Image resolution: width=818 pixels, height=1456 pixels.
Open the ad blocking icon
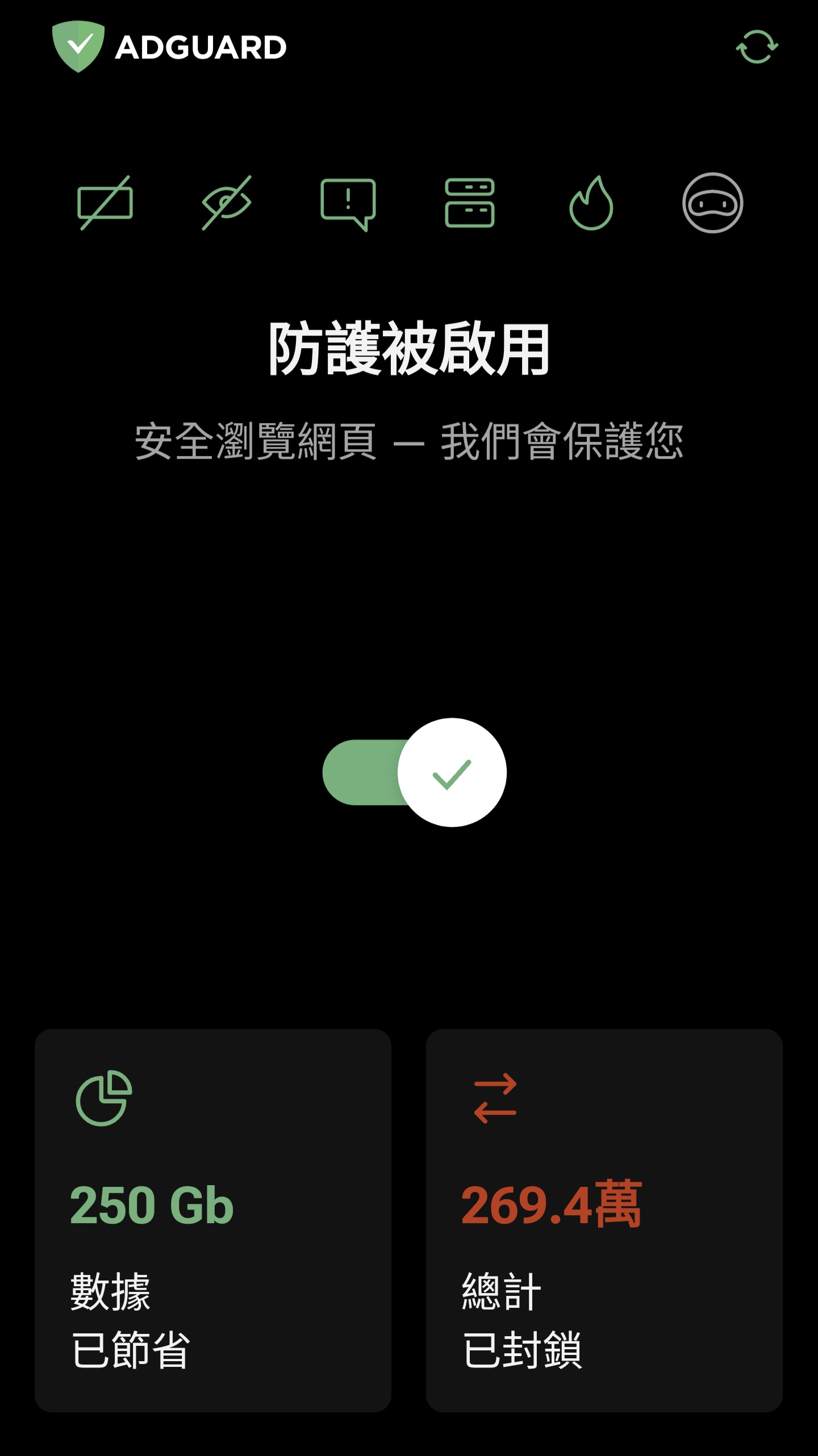tap(105, 203)
